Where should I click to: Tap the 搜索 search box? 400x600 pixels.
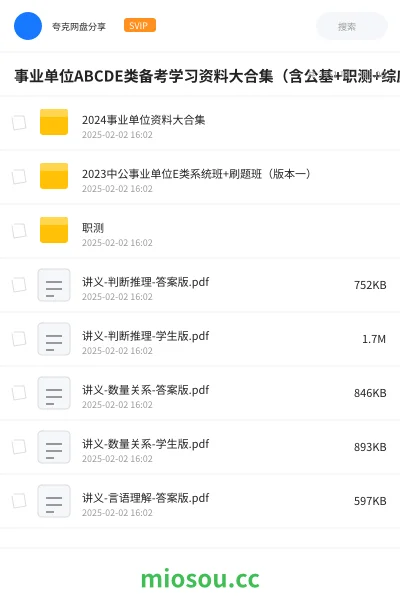[x=351, y=26]
